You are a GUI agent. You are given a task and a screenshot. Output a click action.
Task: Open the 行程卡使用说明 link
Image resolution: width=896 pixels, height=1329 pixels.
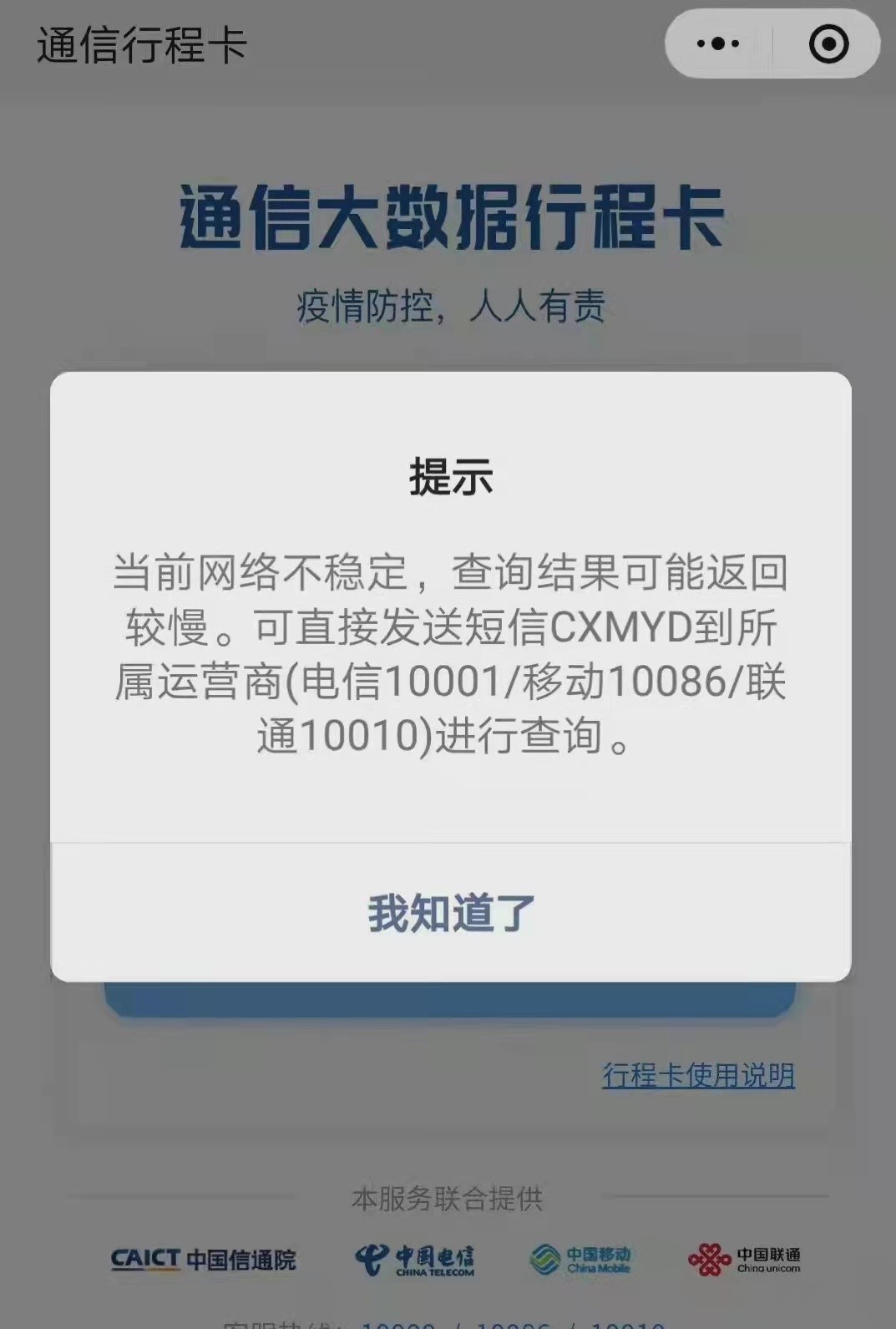(698, 1075)
